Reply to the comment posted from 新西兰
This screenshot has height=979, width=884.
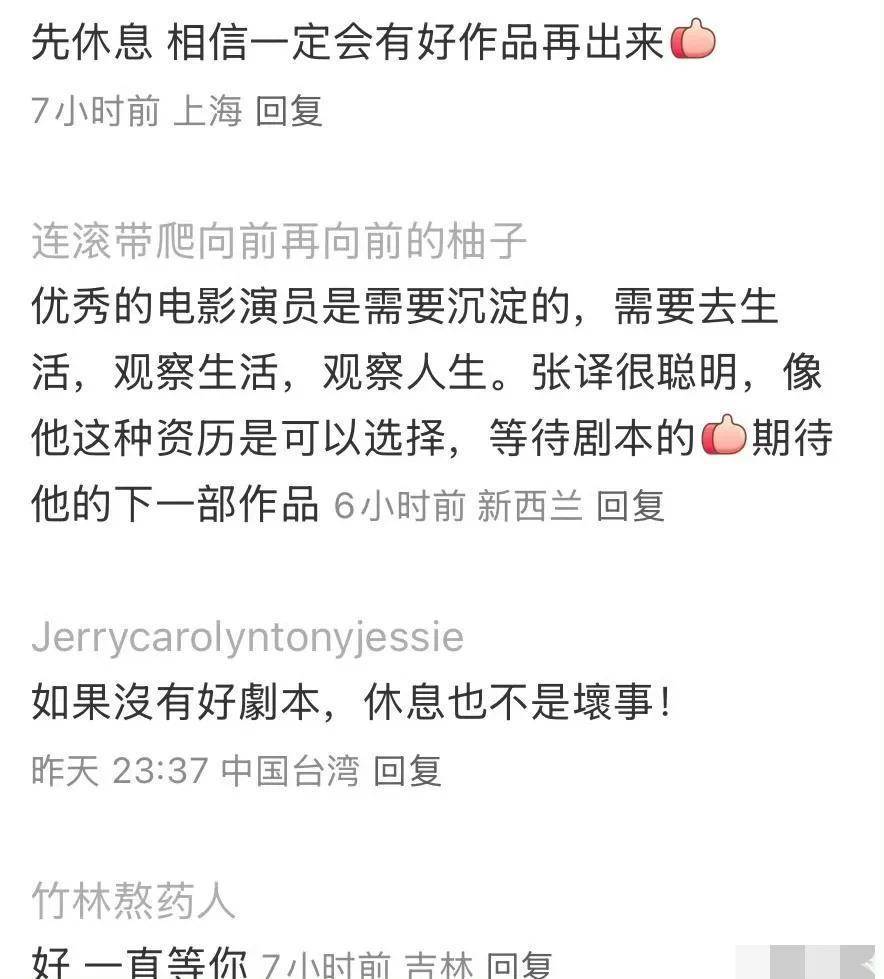(630, 506)
